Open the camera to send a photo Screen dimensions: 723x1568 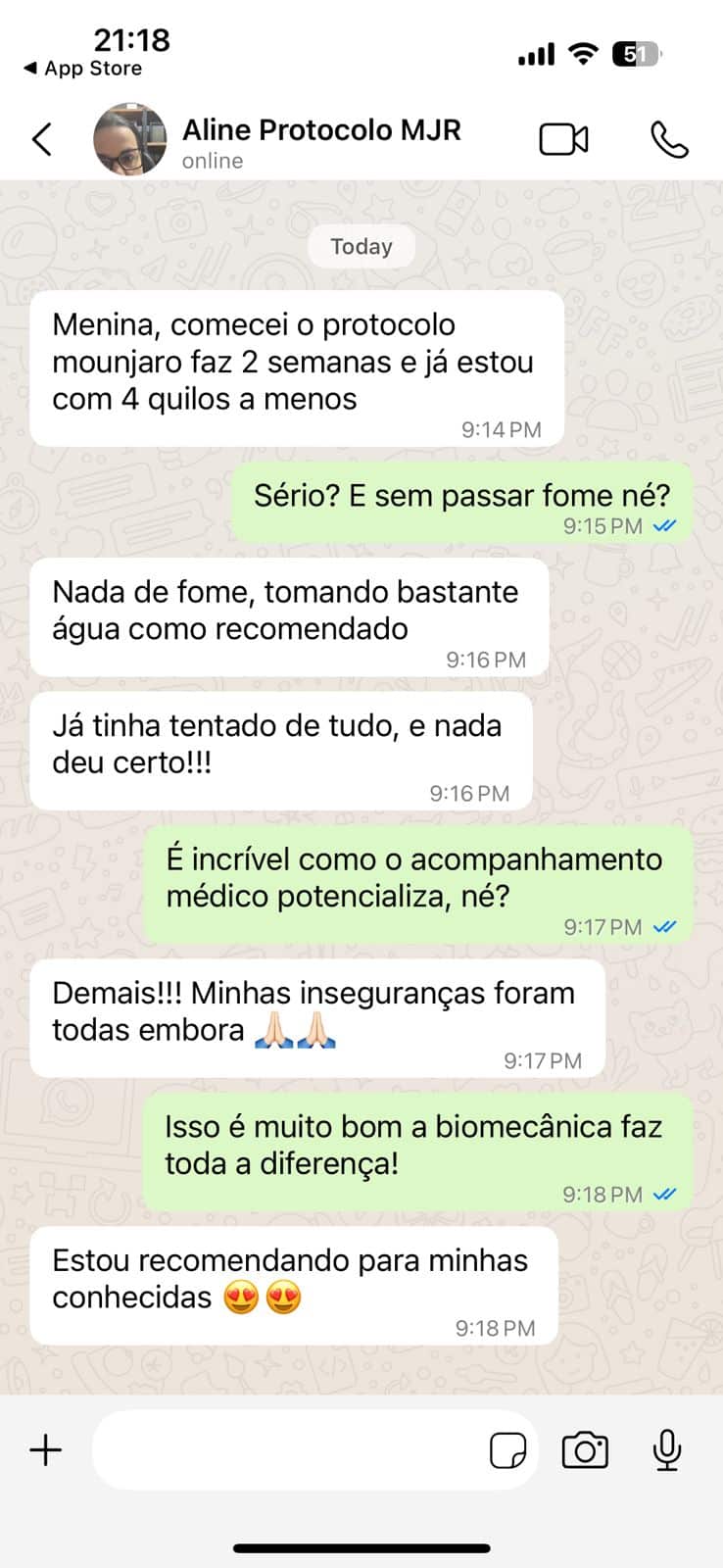point(585,1449)
